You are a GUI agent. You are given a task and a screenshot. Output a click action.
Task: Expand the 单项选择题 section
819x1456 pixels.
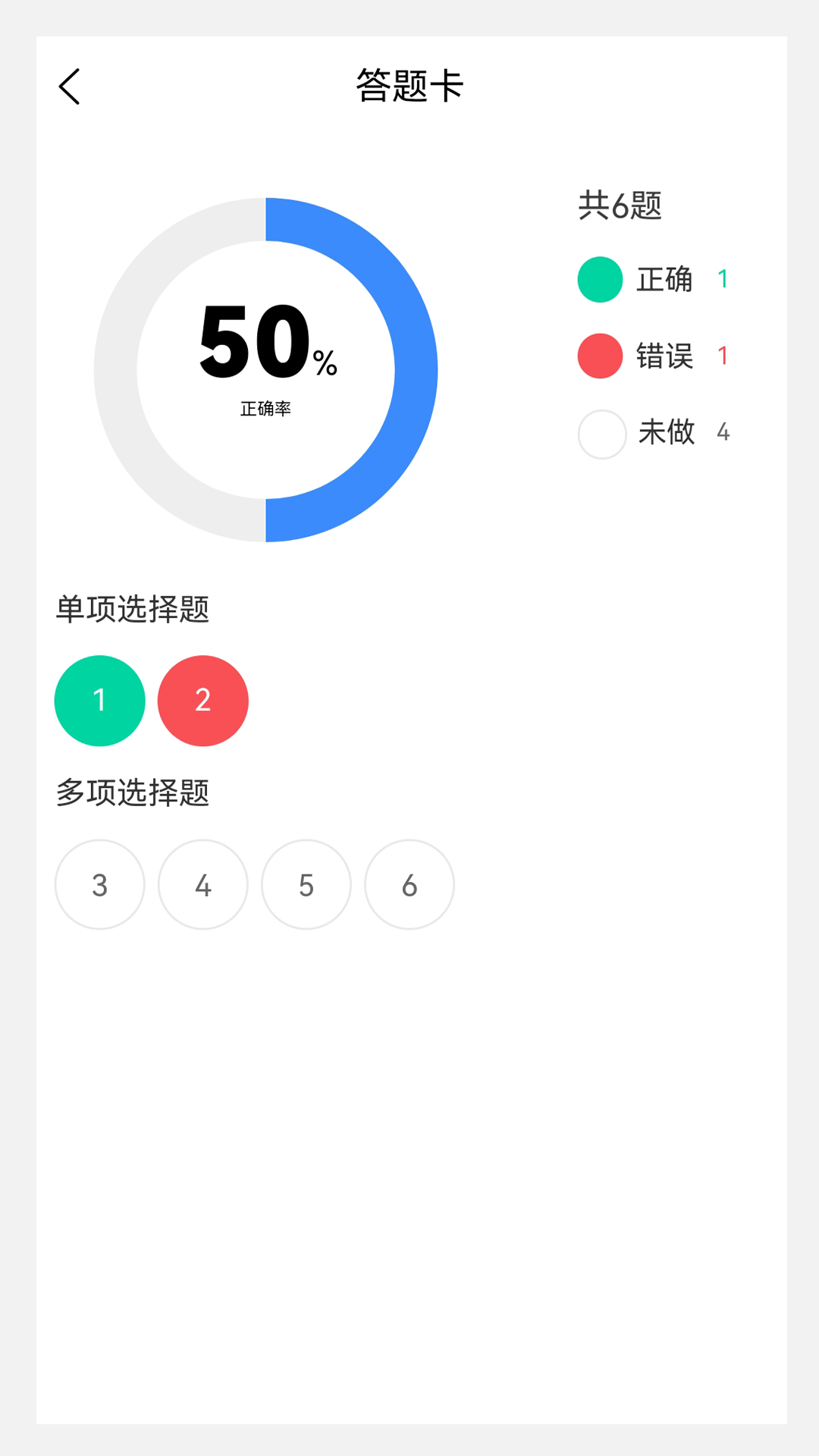(x=133, y=607)
